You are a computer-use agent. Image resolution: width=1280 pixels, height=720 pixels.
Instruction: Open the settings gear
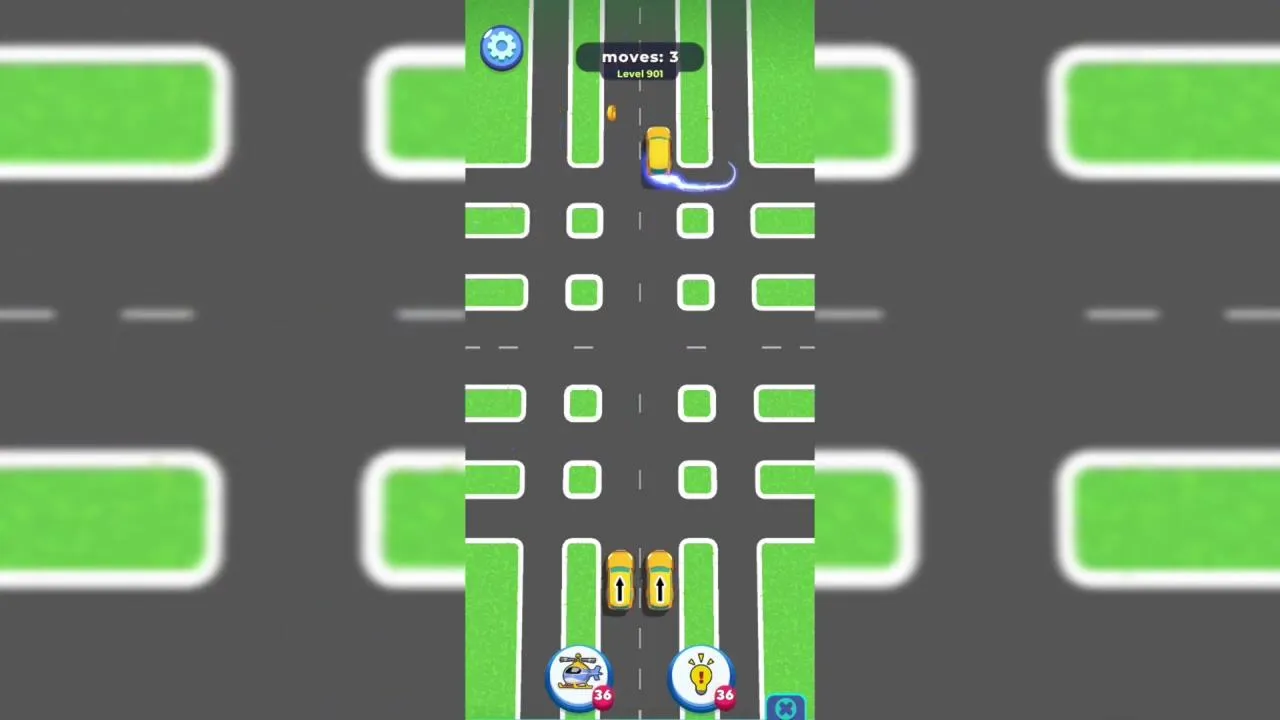501,47
